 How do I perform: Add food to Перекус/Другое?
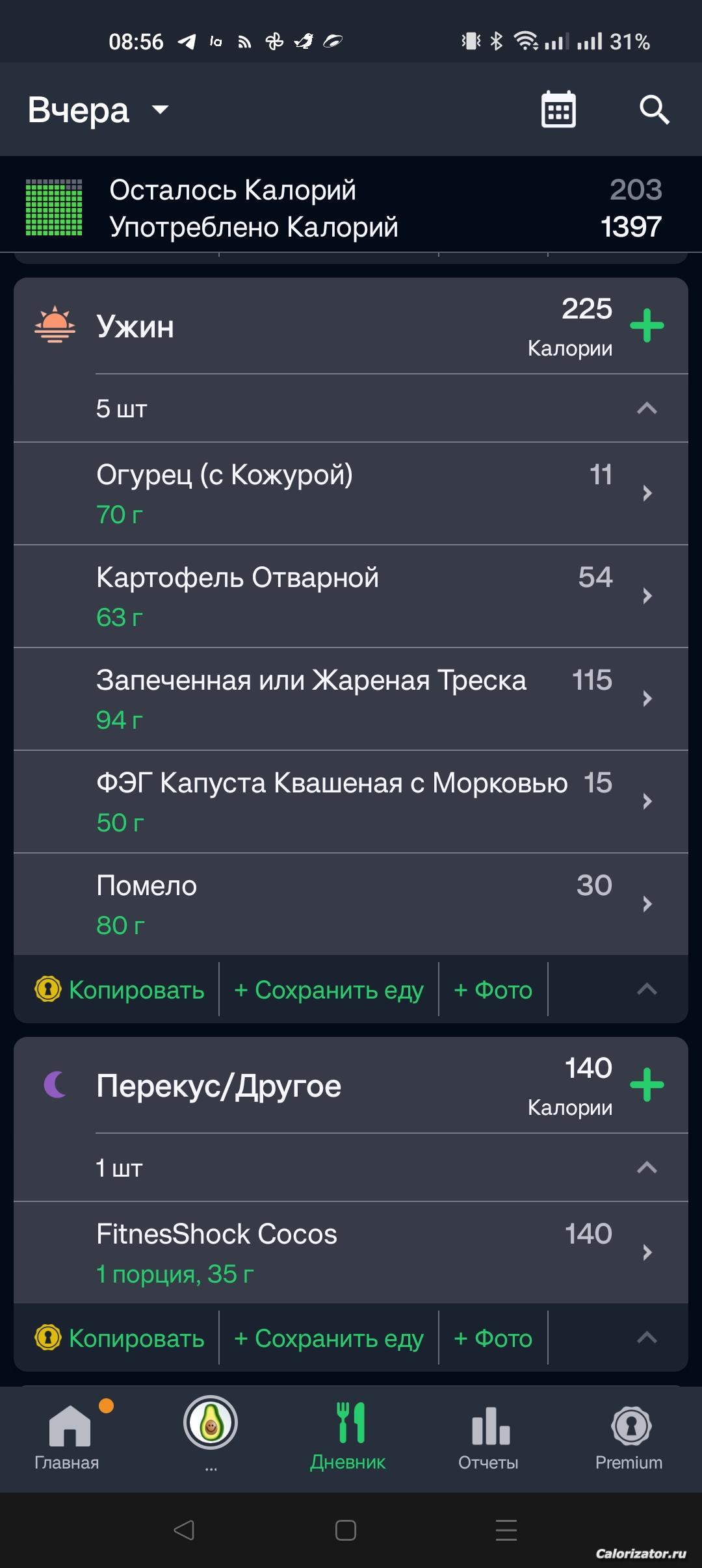(x=647, y=1085)
